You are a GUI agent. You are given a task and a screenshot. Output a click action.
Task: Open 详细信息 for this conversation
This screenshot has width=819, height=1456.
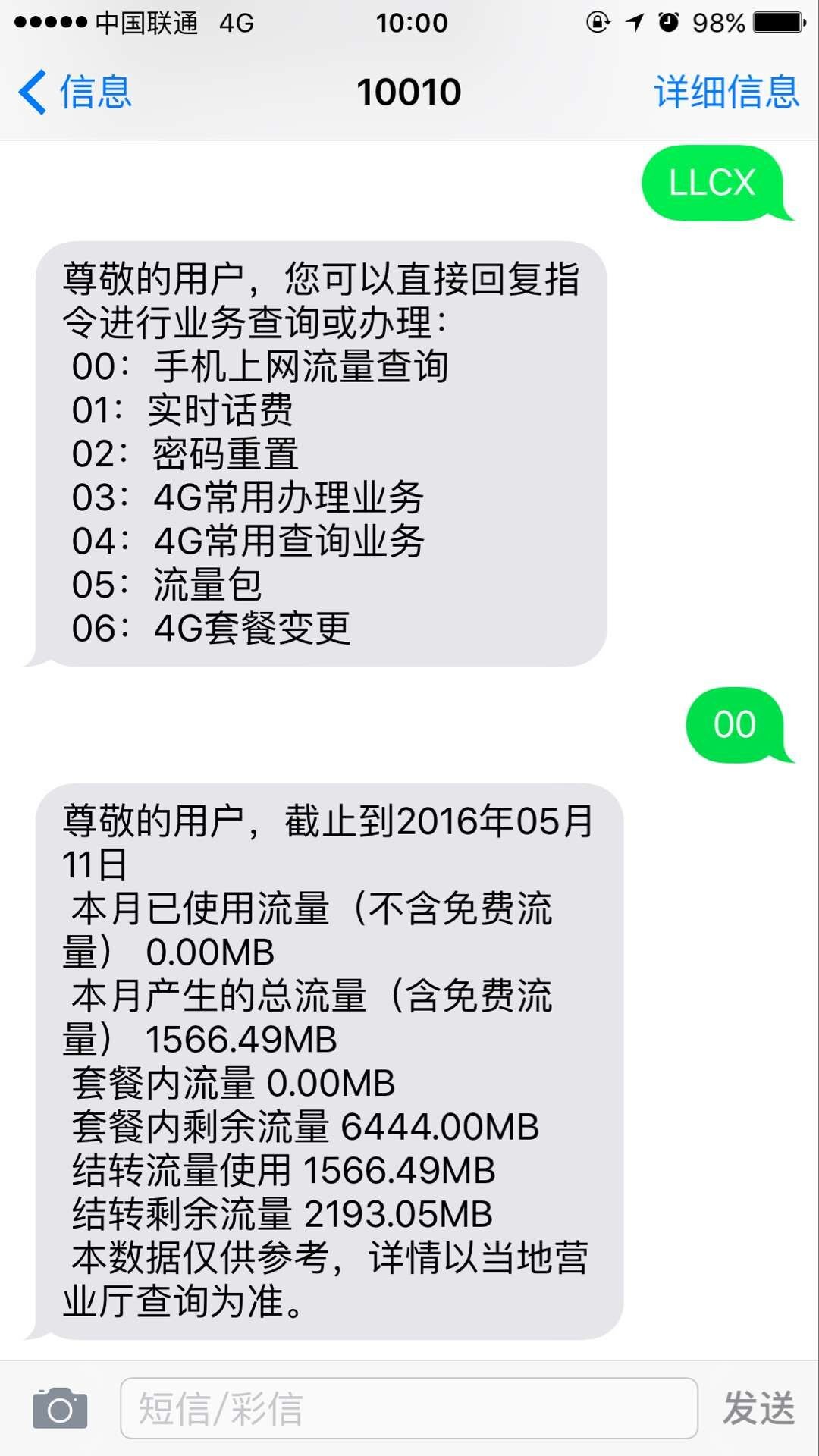726,92
